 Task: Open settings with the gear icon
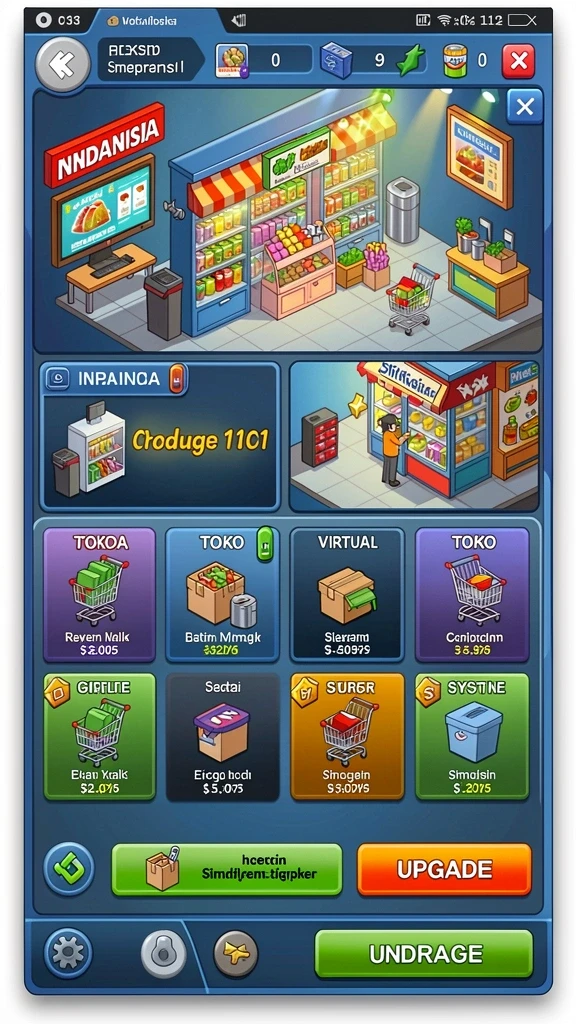68,954
